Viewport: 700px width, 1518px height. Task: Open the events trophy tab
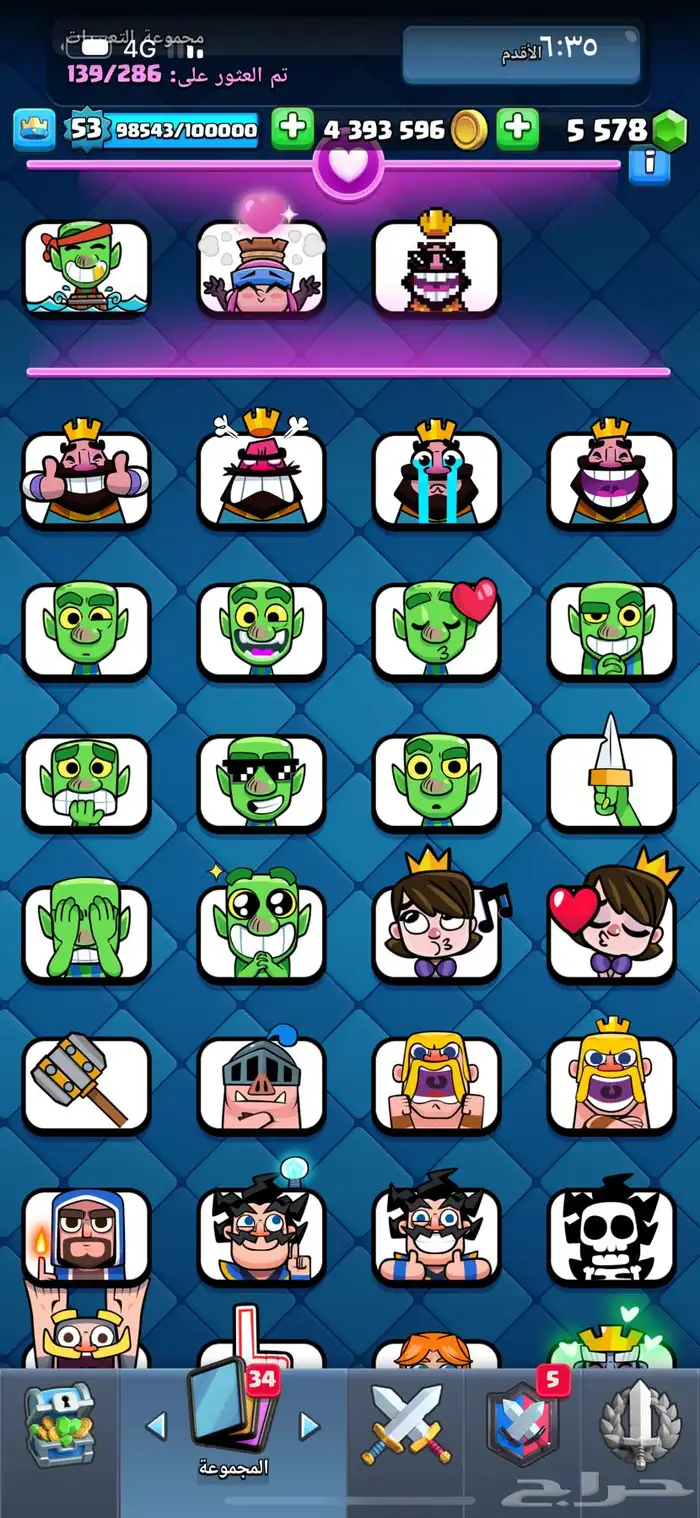click(640, 1426)
